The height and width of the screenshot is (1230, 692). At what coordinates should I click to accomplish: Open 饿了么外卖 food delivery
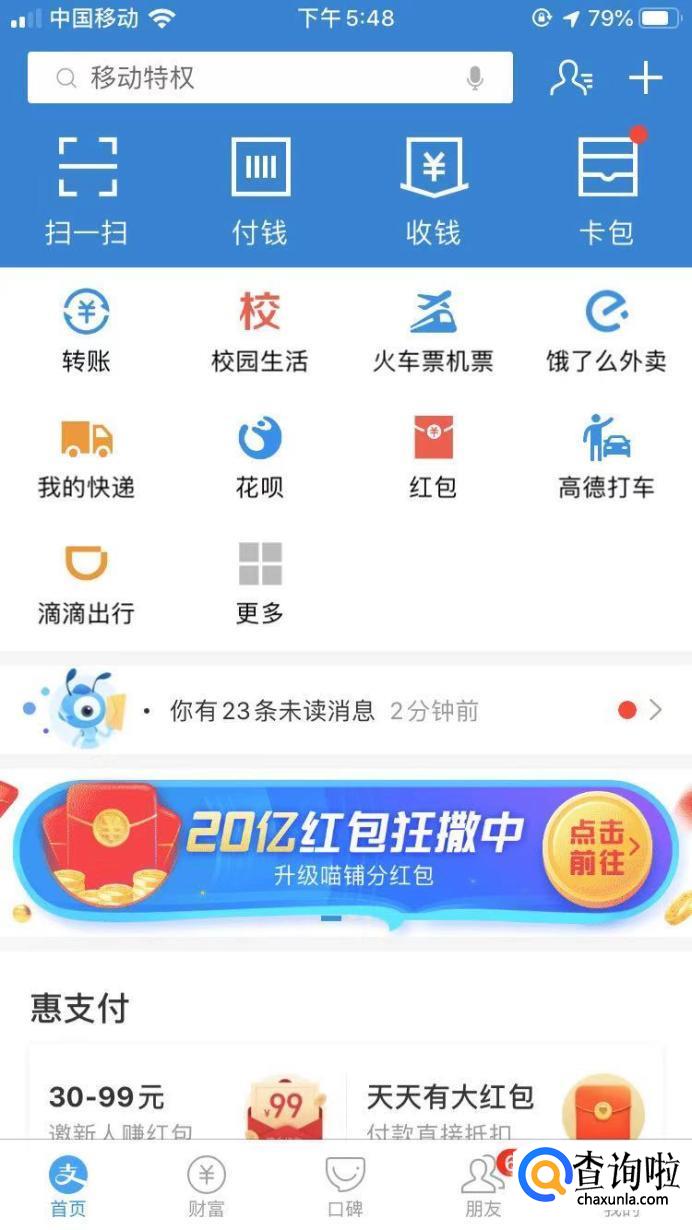tap(606, 330)
